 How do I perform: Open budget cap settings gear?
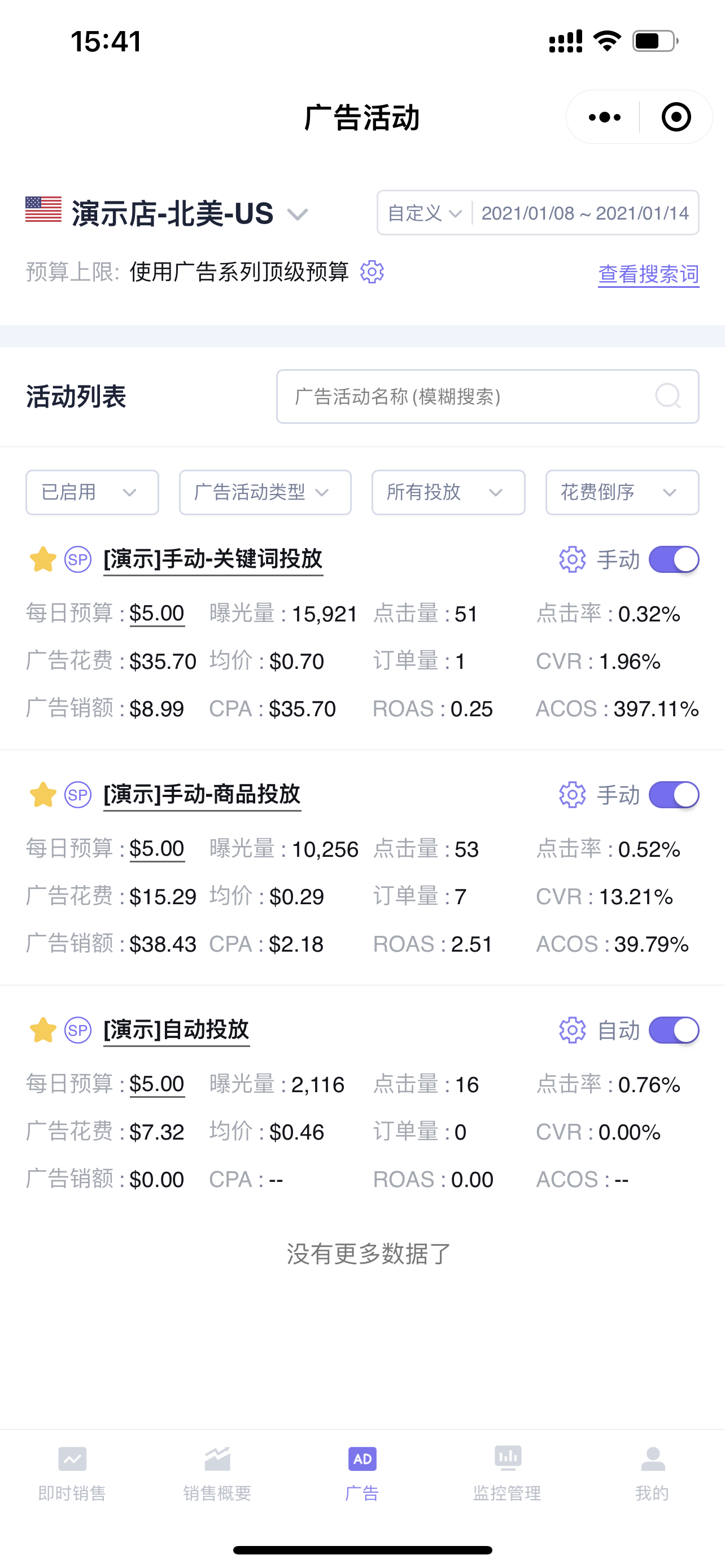(x=372, y=271)
